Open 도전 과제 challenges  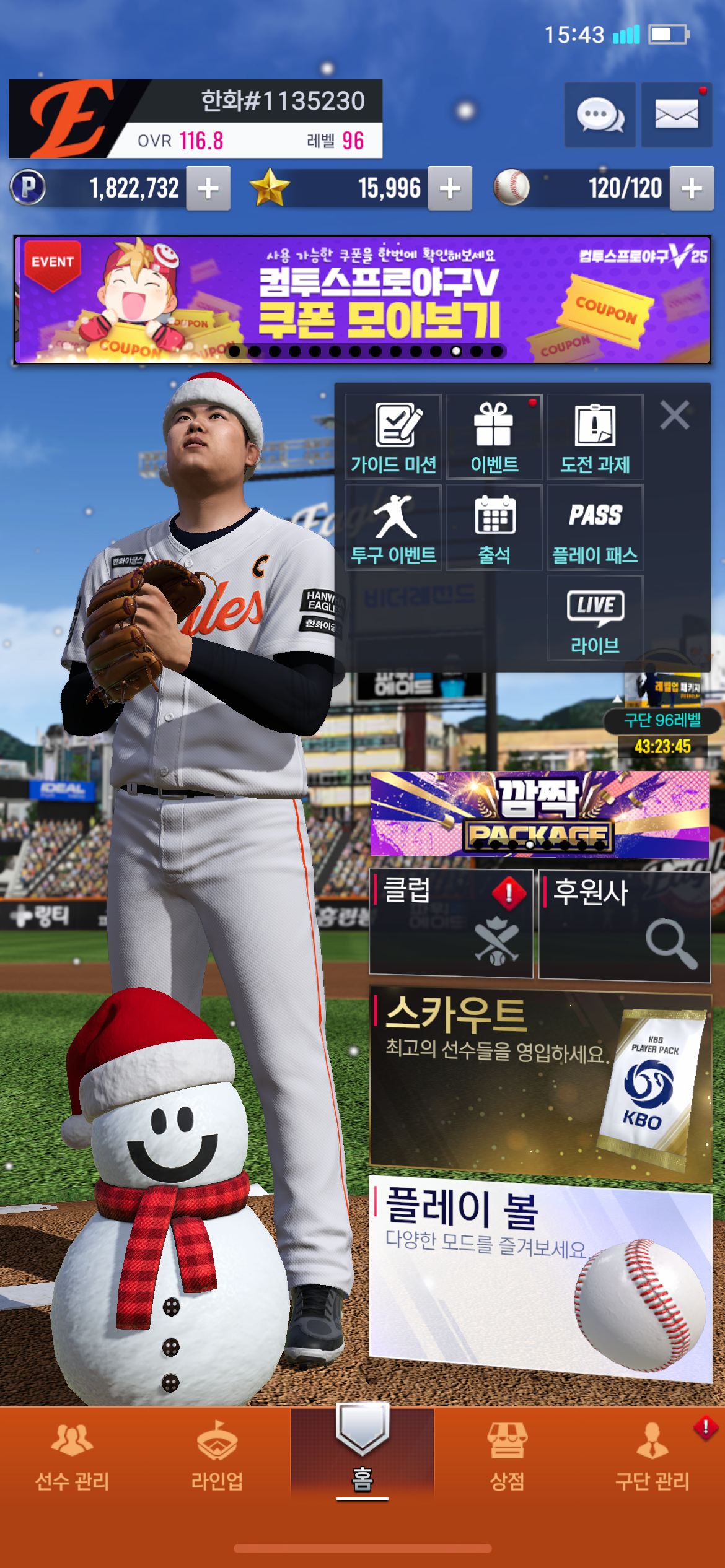point(595,437)
